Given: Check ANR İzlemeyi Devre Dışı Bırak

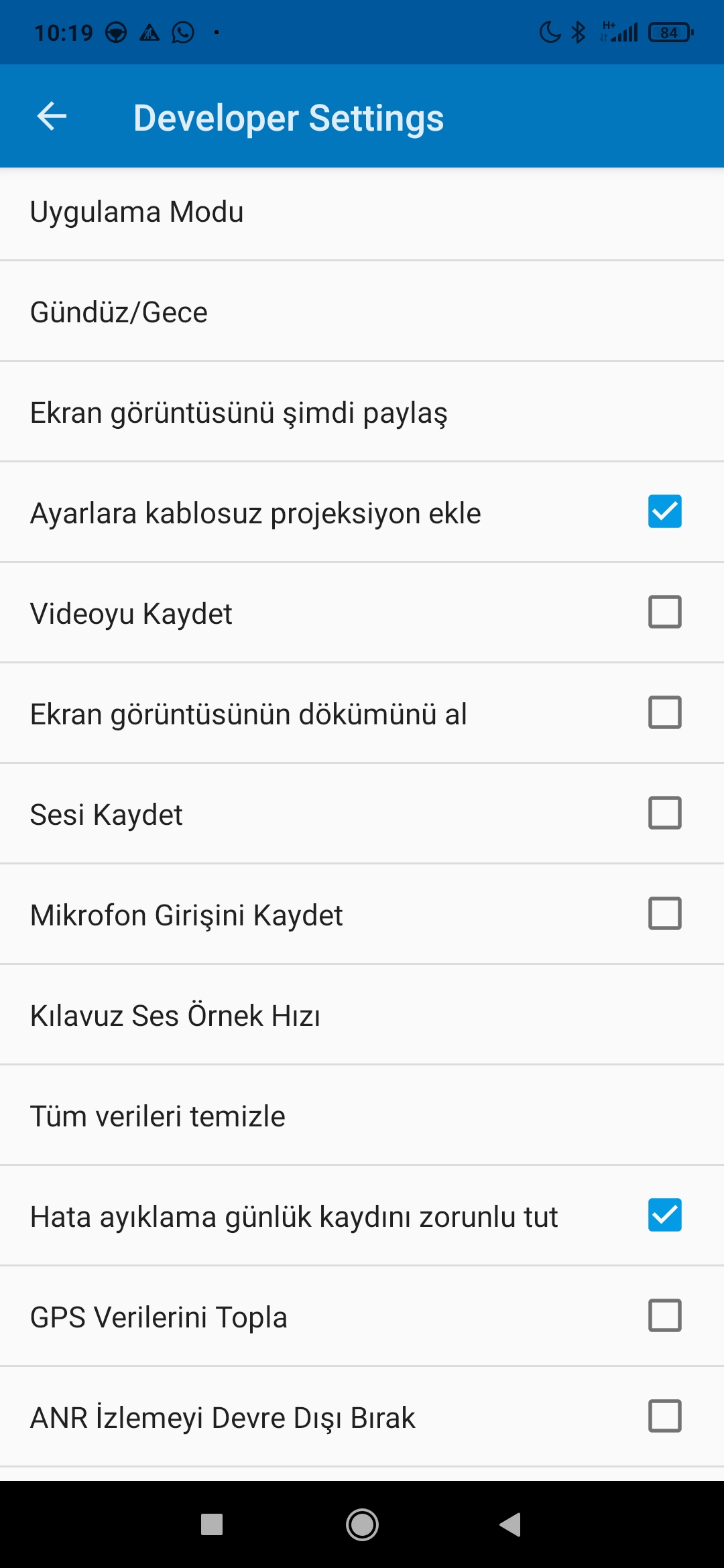Looking at the screenshot, I should (x=665, y=1416).
